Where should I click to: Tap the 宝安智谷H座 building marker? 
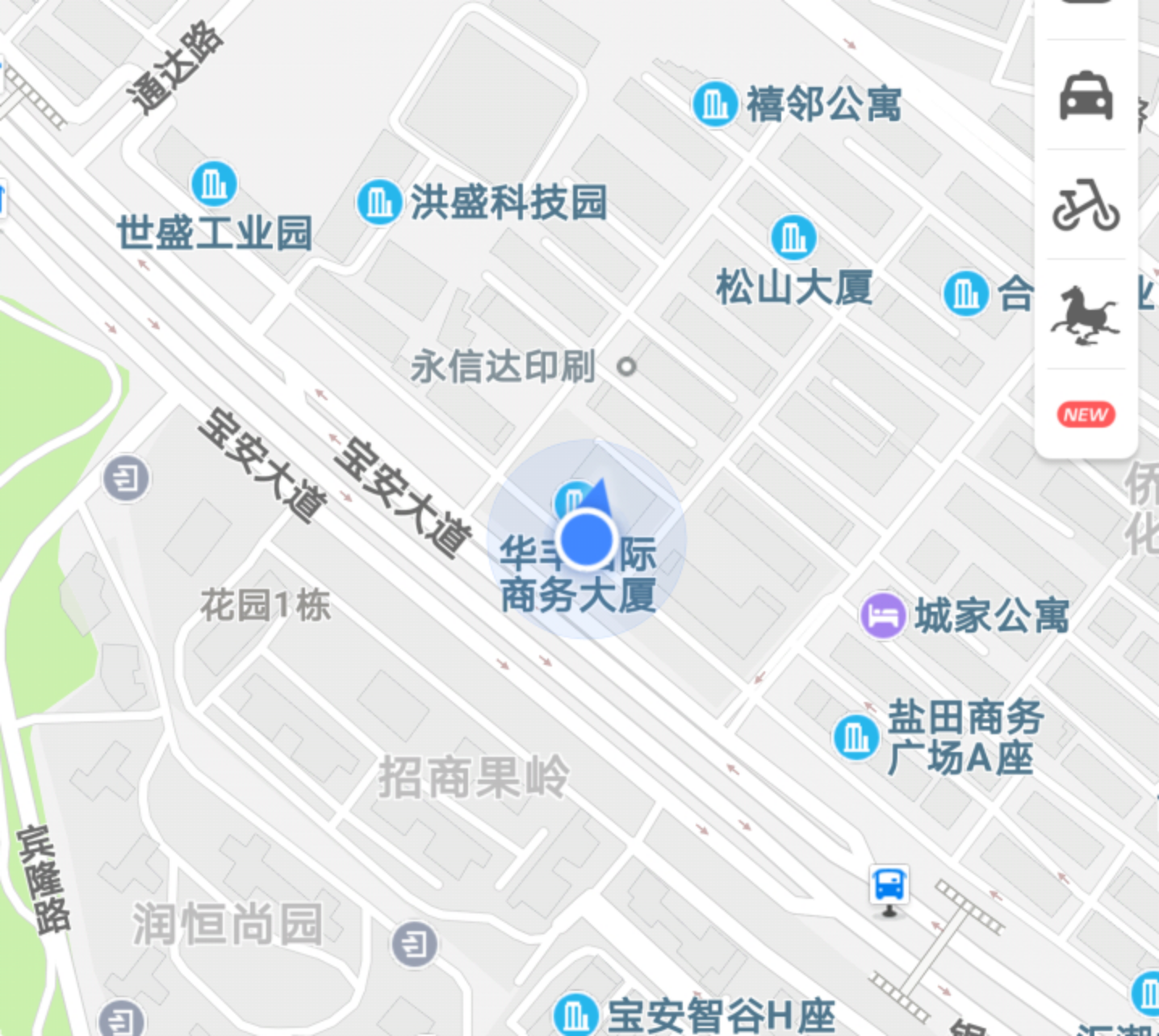click(576, 1014)
